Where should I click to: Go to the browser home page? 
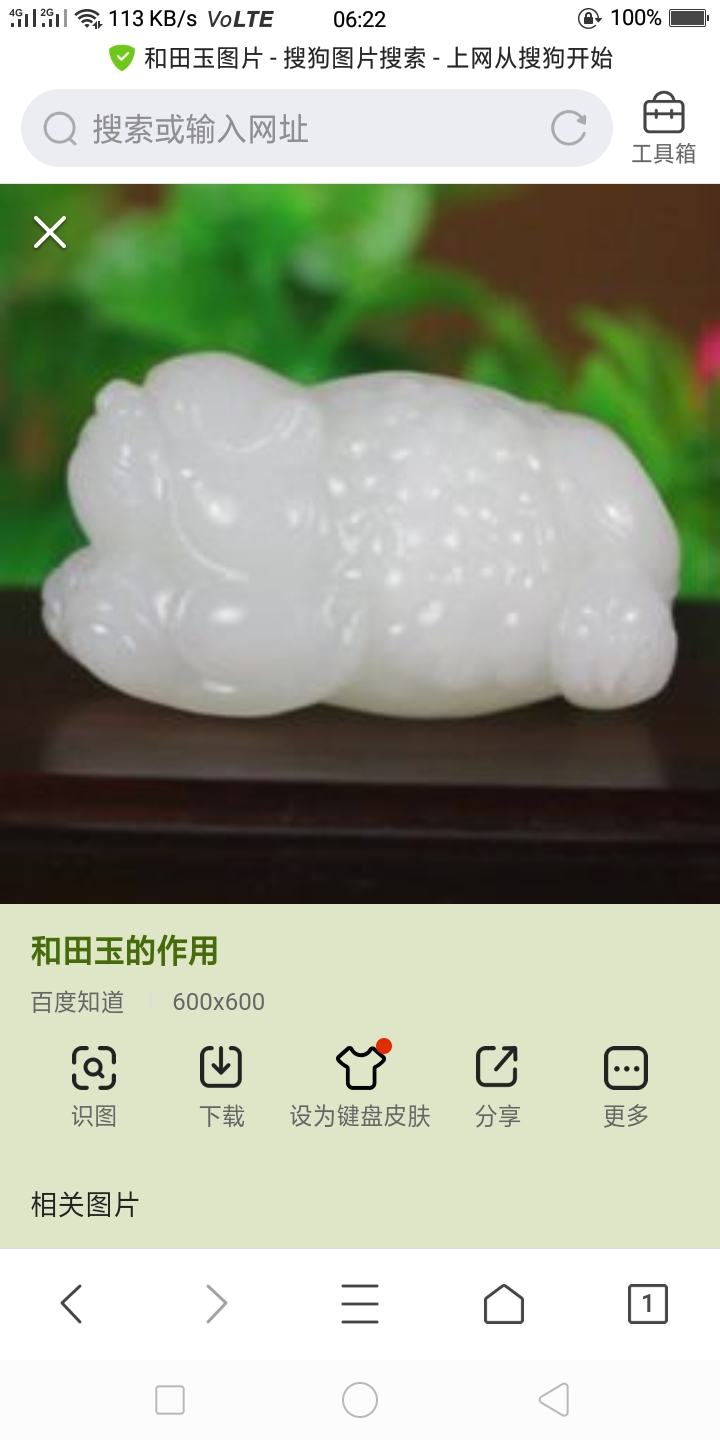click(503, 1304)
